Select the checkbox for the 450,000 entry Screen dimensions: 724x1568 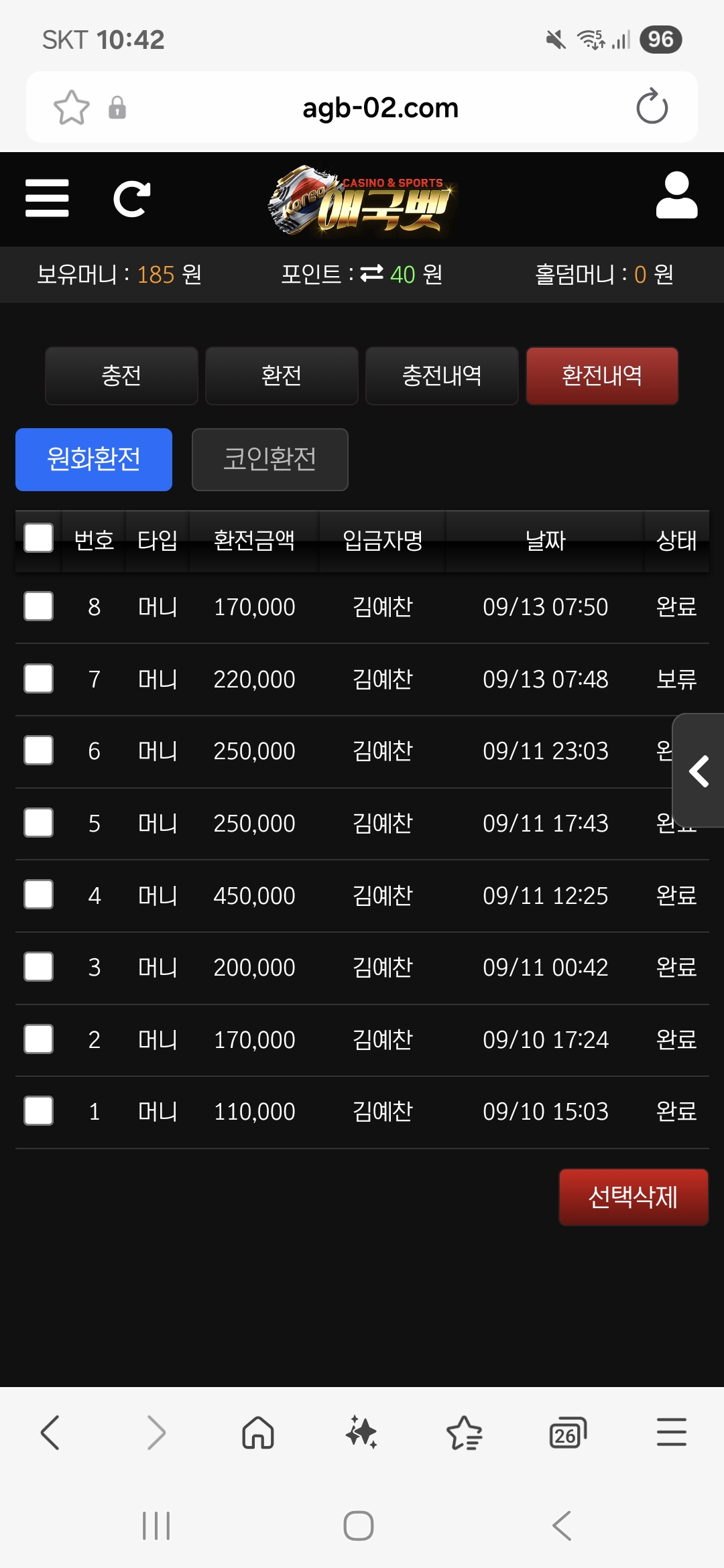point(38,895)
